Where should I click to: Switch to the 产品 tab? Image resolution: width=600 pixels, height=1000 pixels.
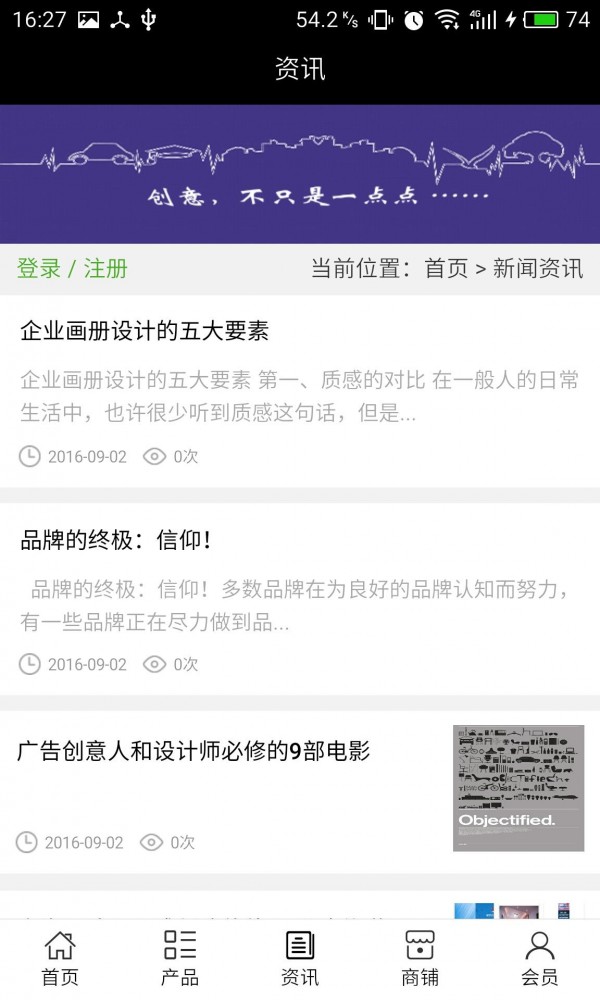pyautogui.click(x=180, y=958)
